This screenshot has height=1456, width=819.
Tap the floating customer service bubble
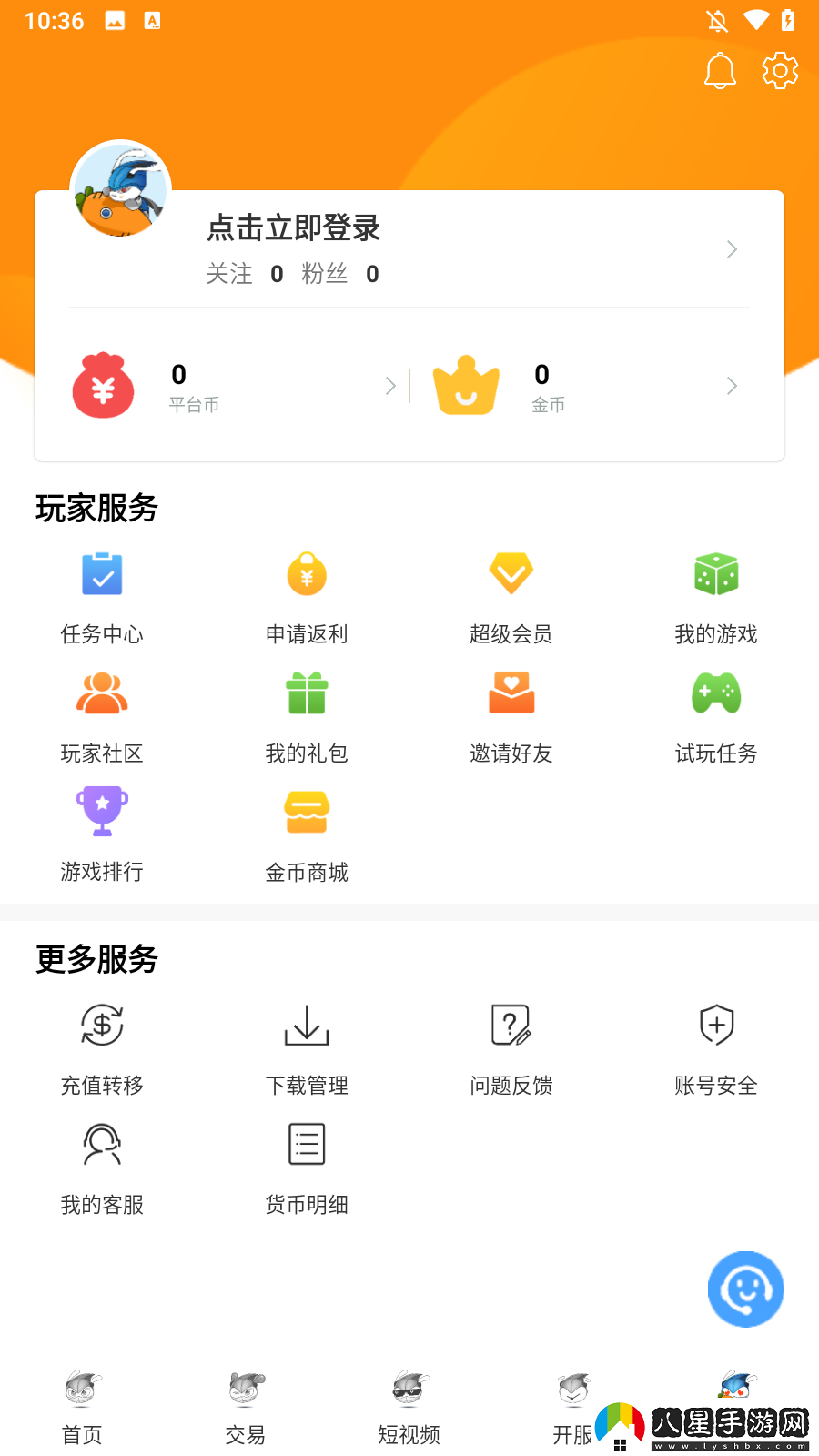(x=745, y=1289)
